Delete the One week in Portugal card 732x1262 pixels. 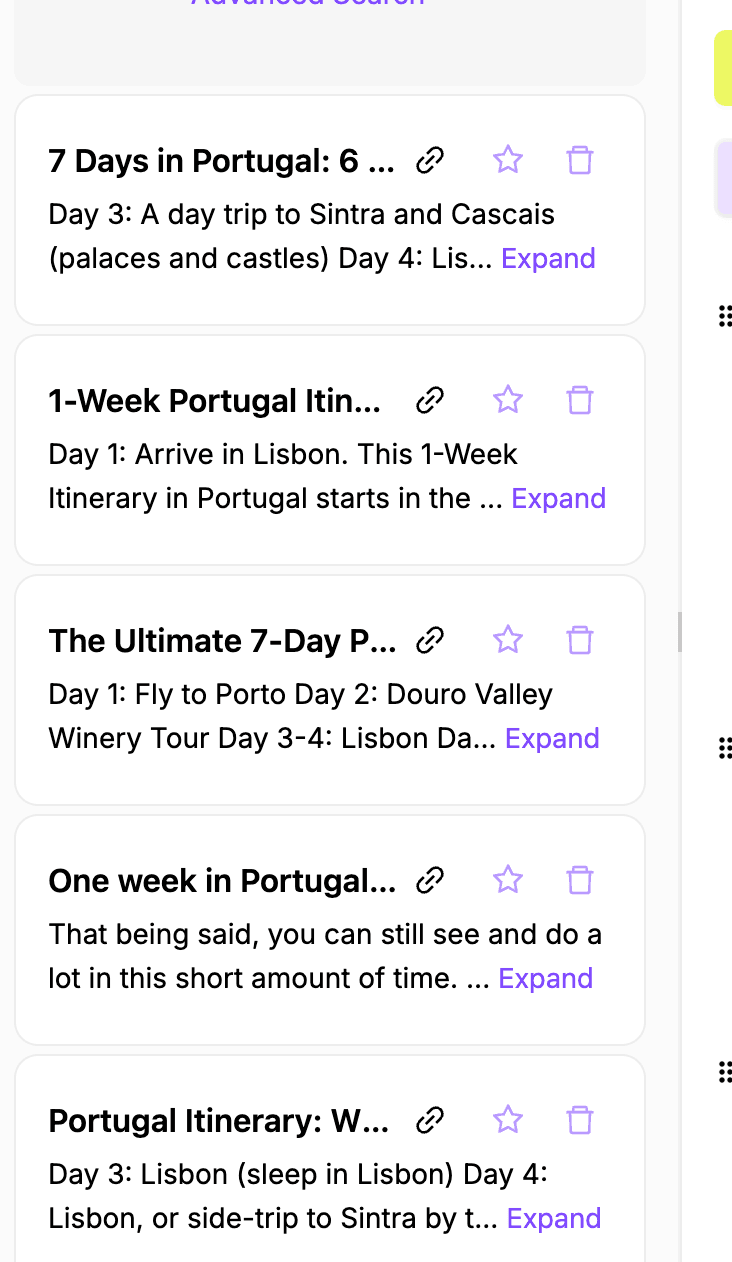pyautogui.click(x=580, y=880)
